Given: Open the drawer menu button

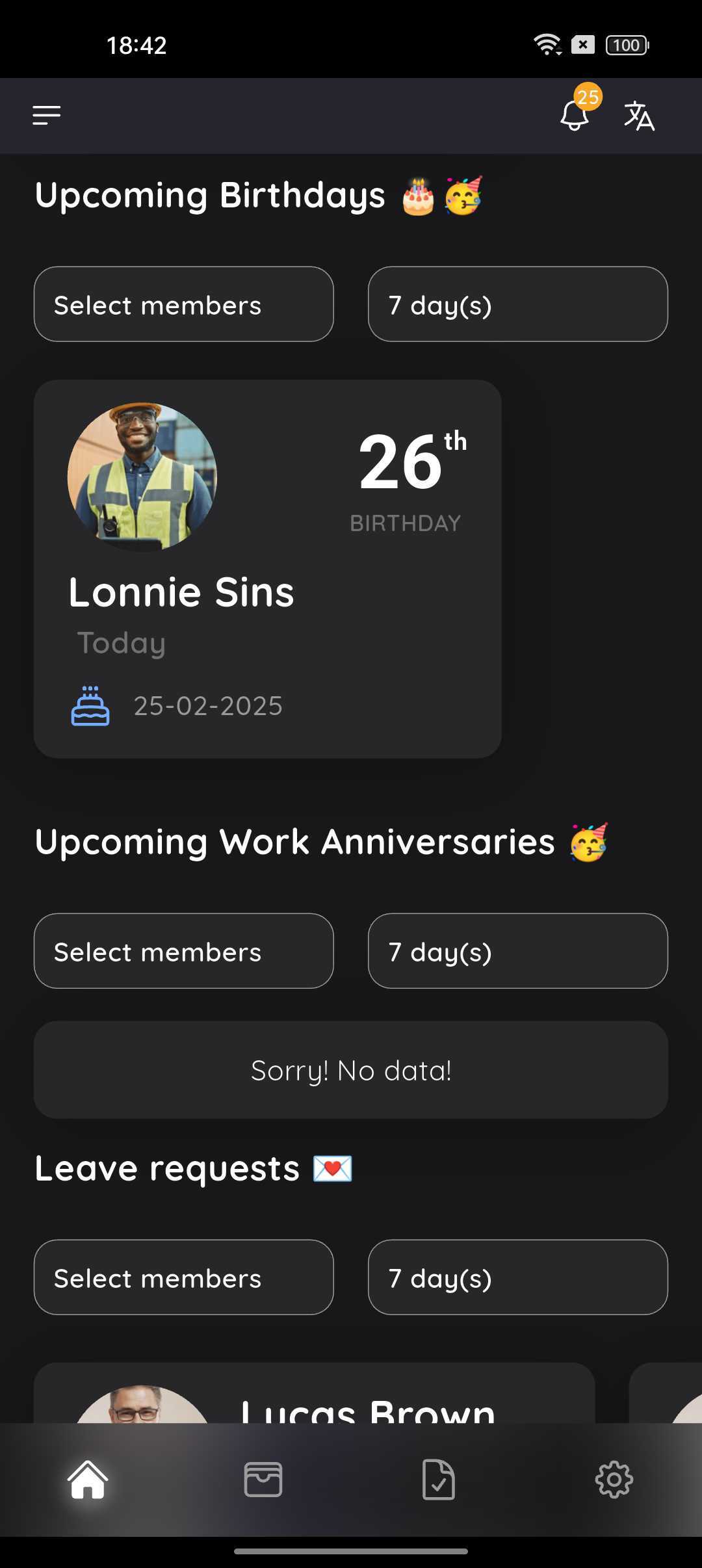Looking at the screenshot, I should (47, 116).
